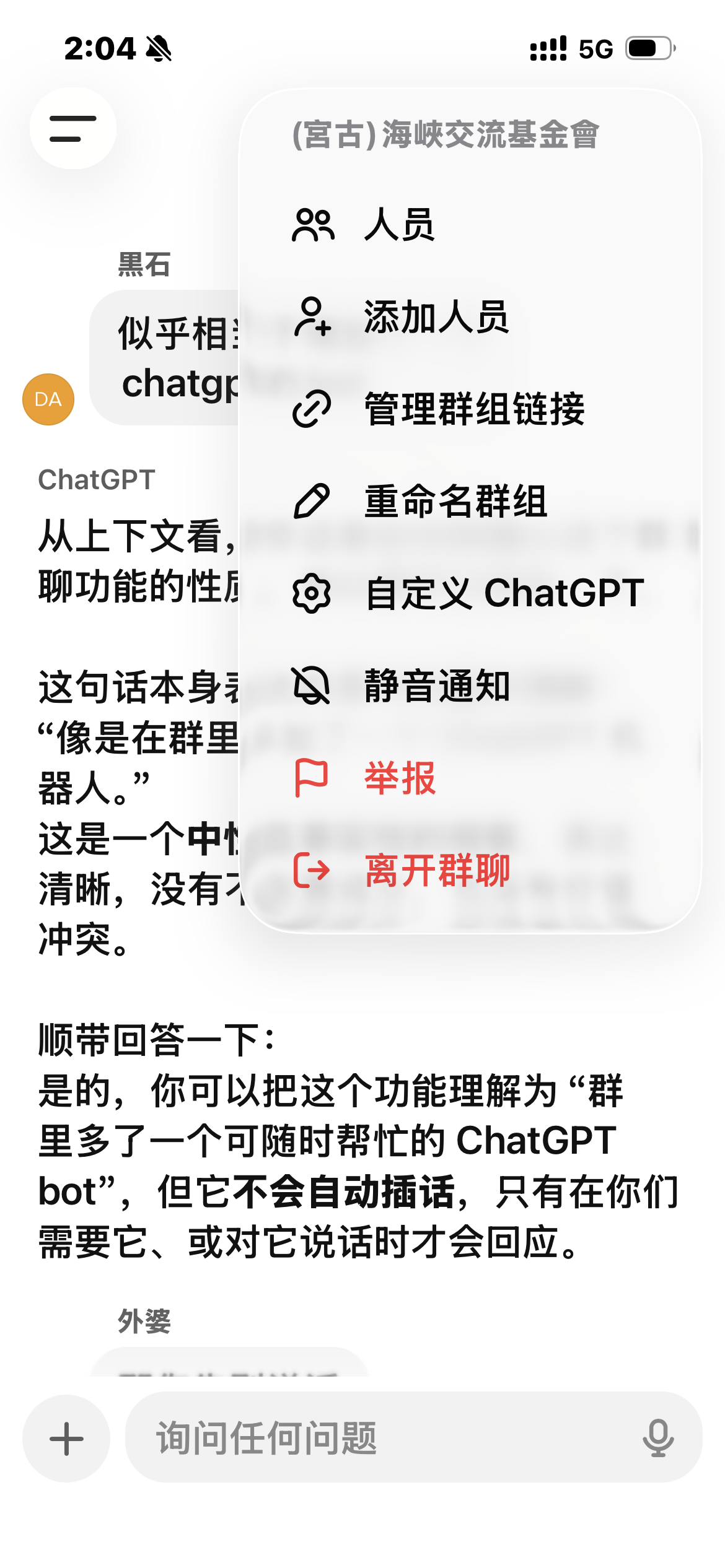Tap the plus attachment button
Screen dimensions: 725x1568
(x=66, y=1438)
